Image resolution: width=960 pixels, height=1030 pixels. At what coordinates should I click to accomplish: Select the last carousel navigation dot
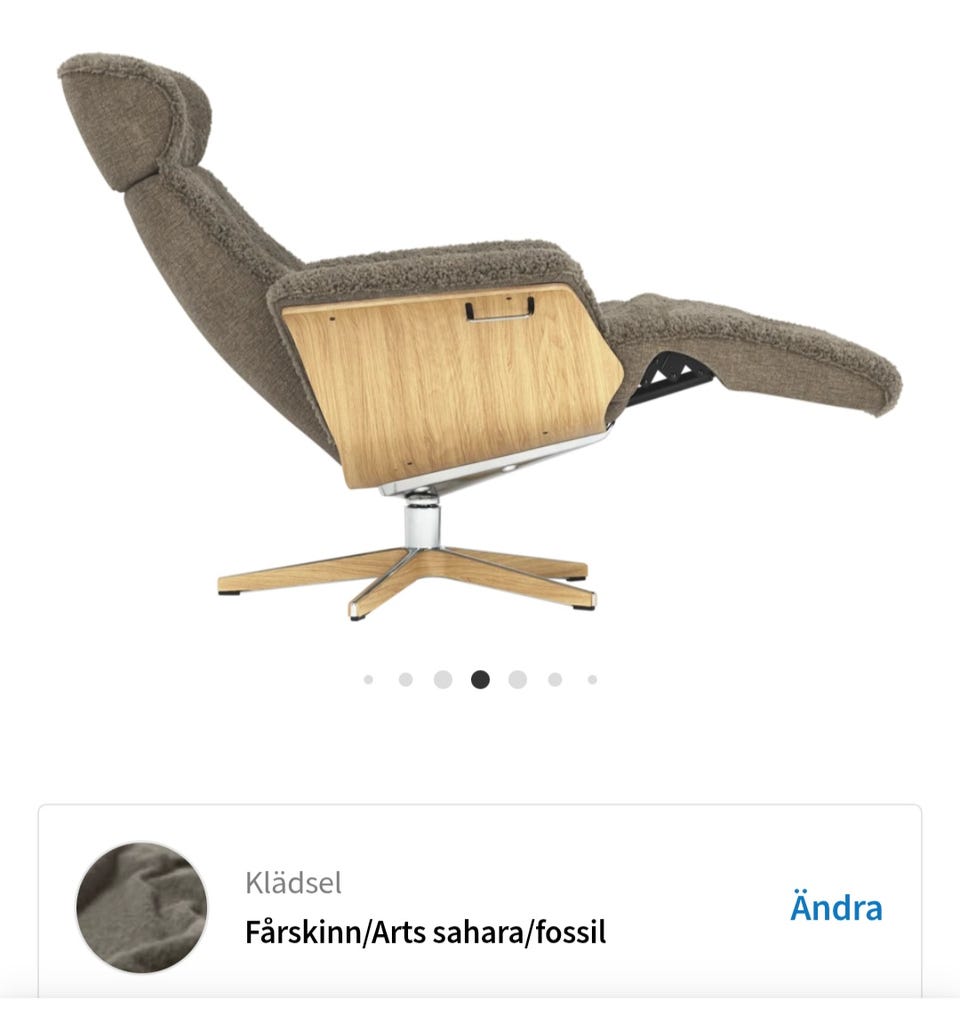(x=592, y=680)
